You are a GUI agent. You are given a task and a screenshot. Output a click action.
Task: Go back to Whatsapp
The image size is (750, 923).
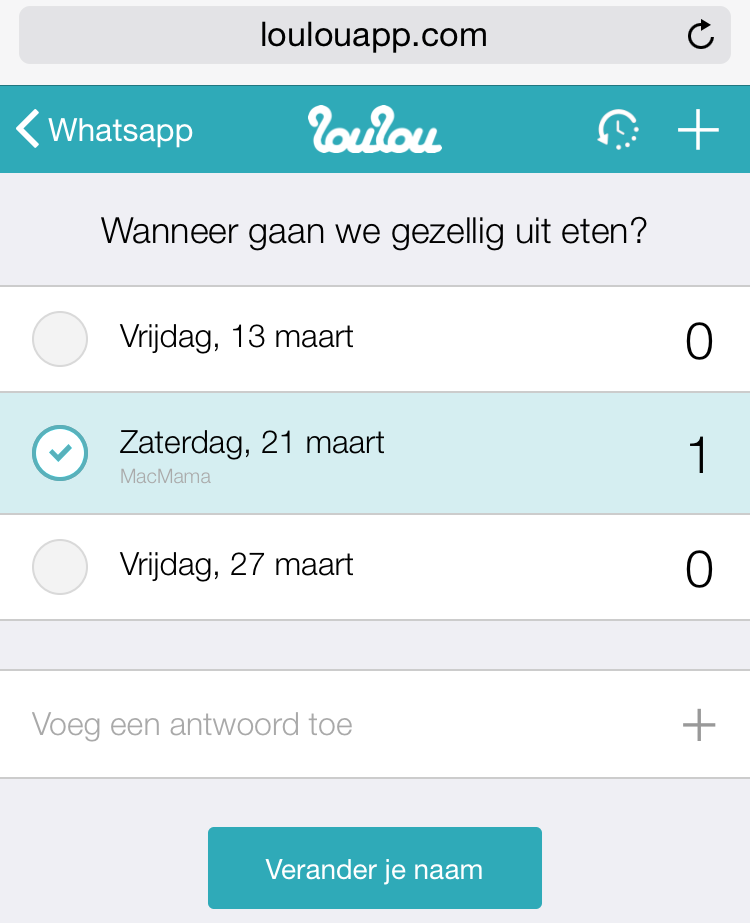(x=105, y=130)
